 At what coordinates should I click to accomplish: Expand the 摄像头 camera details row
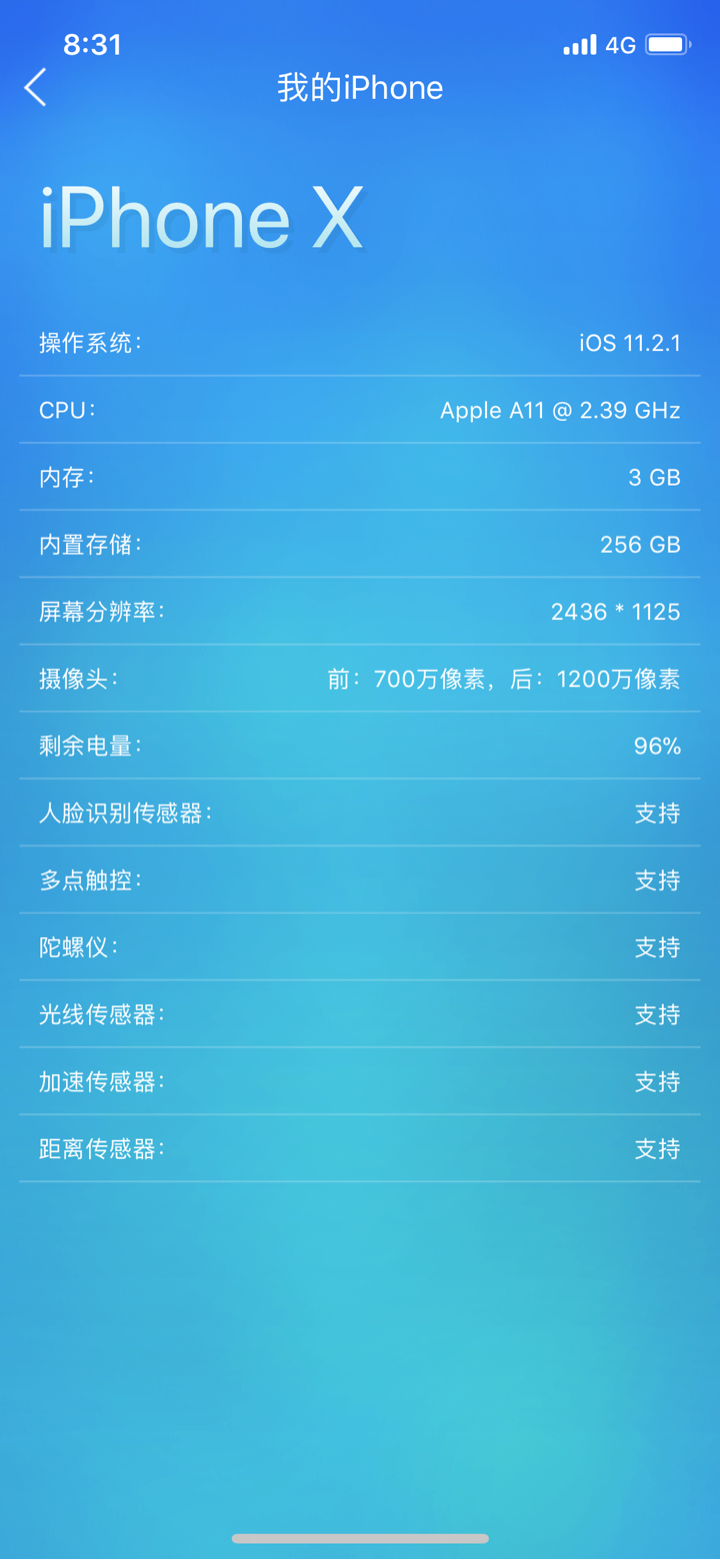[x=360, y=678]
